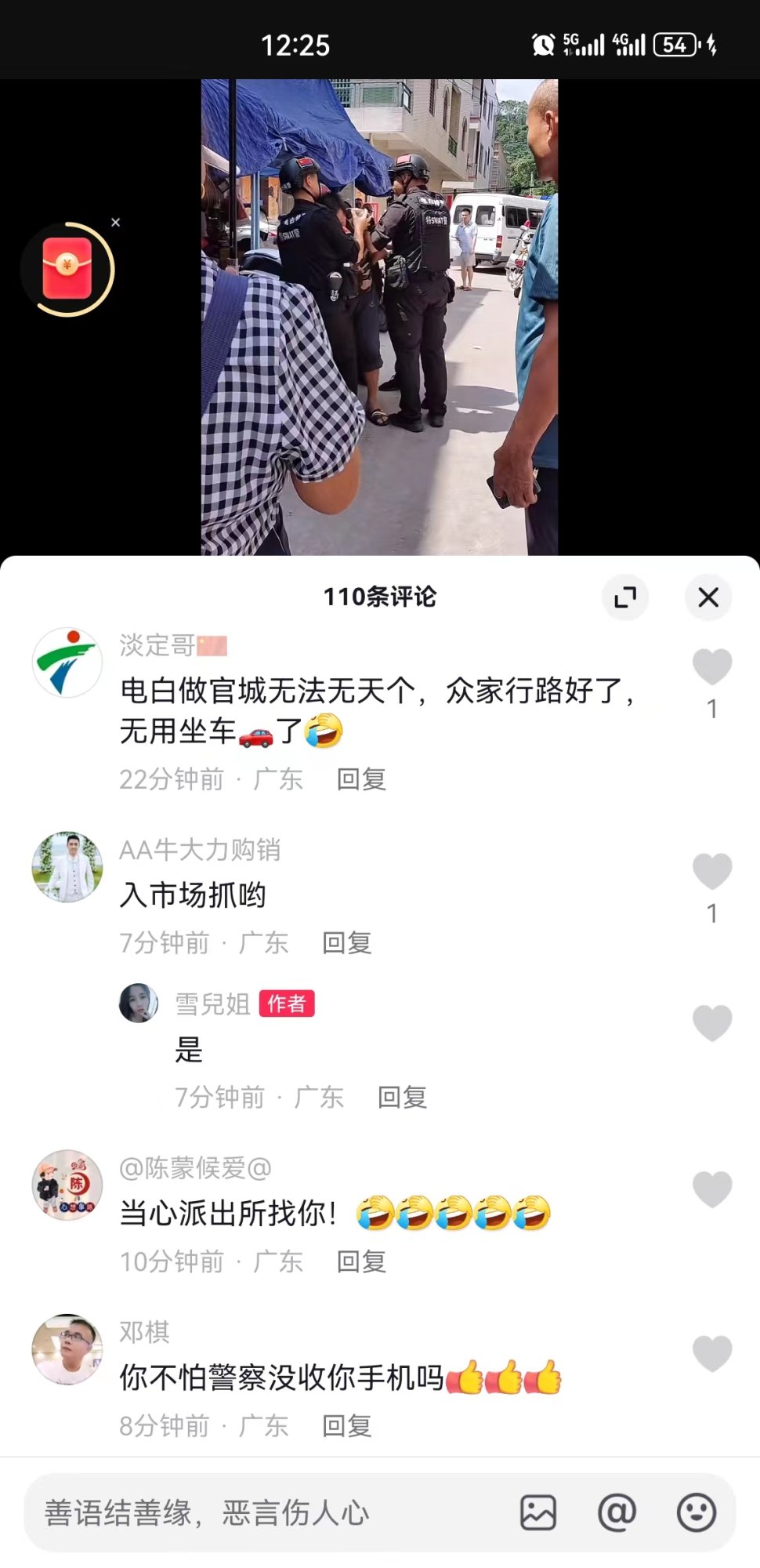Screen dimensions: 760x1568
Task: Reply to 雪兒姐's comment
Action: pos(402,1098)
